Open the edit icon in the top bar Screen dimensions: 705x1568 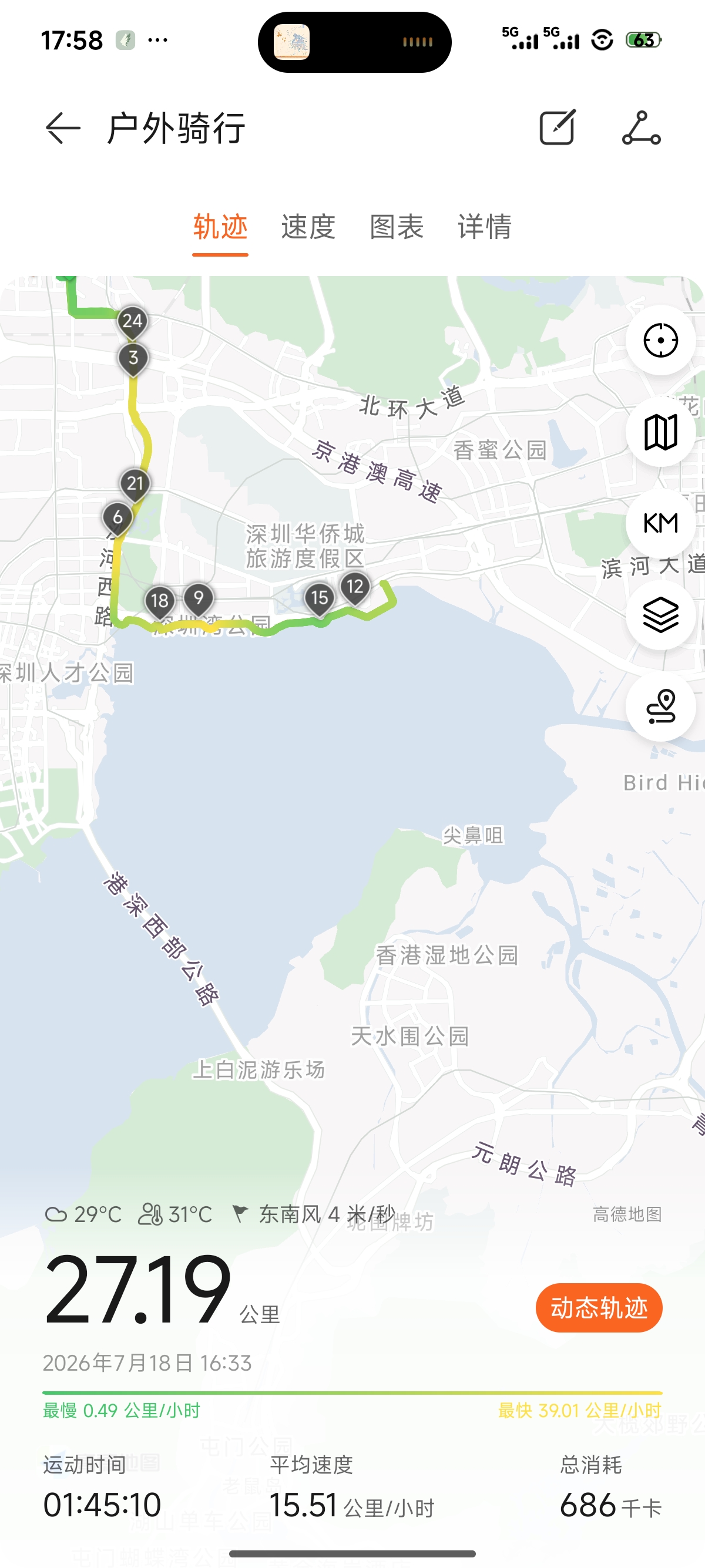(558, 128)
